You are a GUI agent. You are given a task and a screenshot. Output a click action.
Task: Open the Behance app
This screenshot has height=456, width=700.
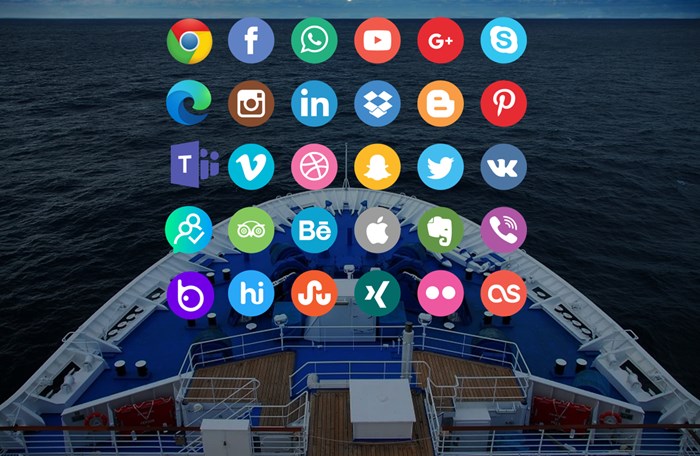pyautogui.click(x=314, y=230)
